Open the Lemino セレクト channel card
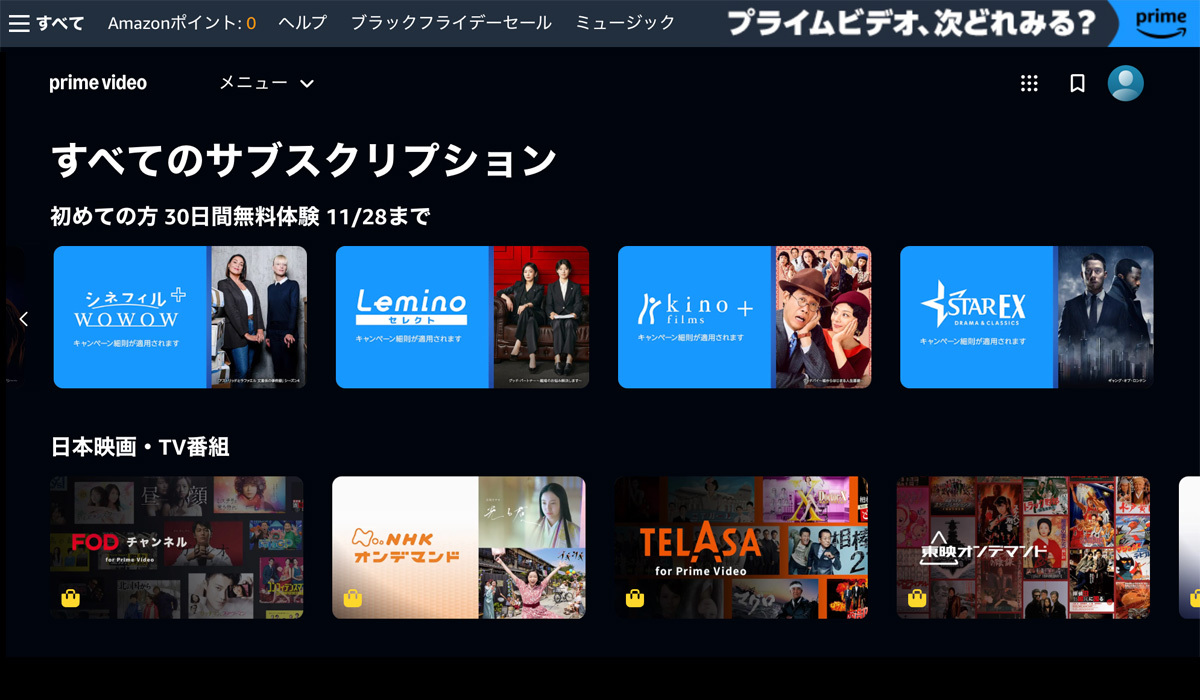The height and width of the screenshot is (700, 1200). (x=462, y=317)
